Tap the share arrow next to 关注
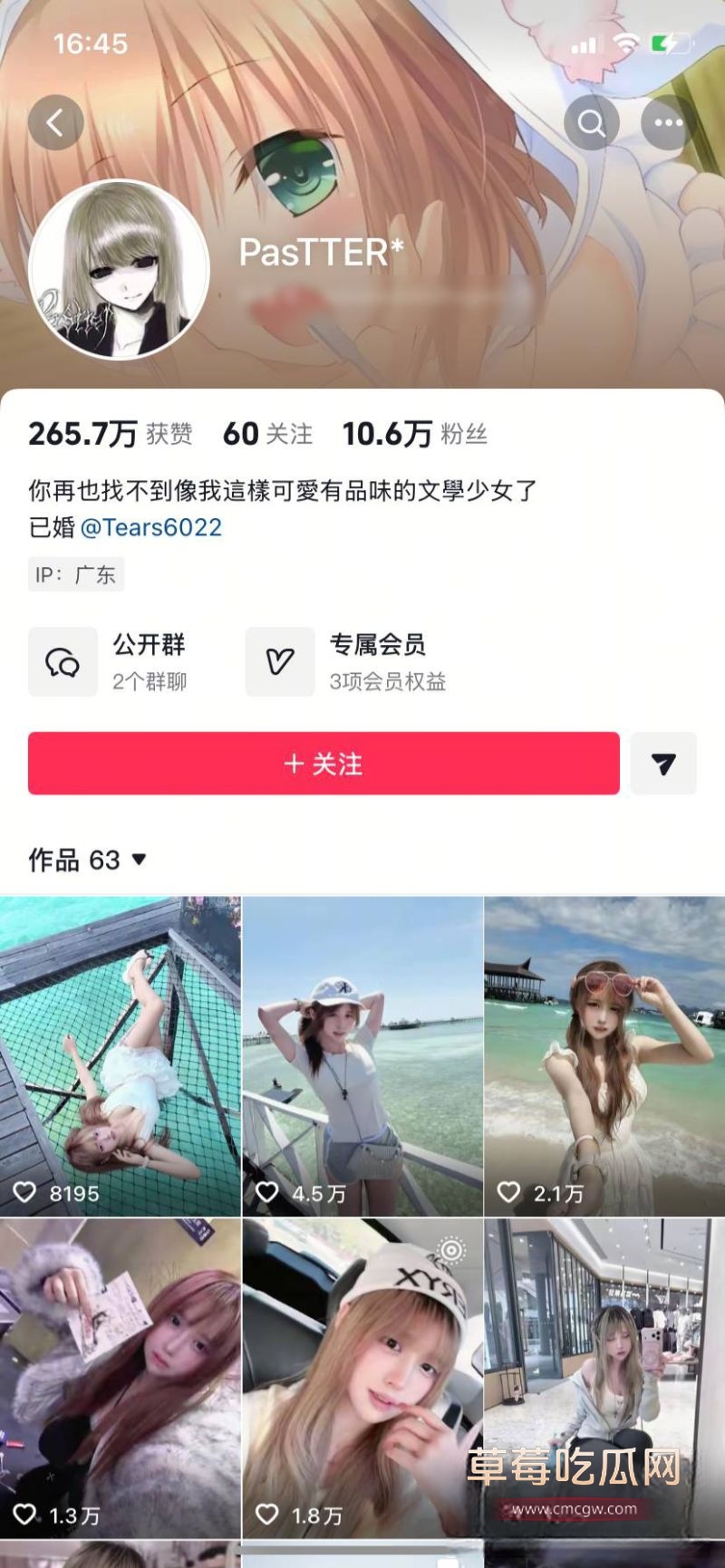Viewport: 725px width, 1568px height. (664, 764)
